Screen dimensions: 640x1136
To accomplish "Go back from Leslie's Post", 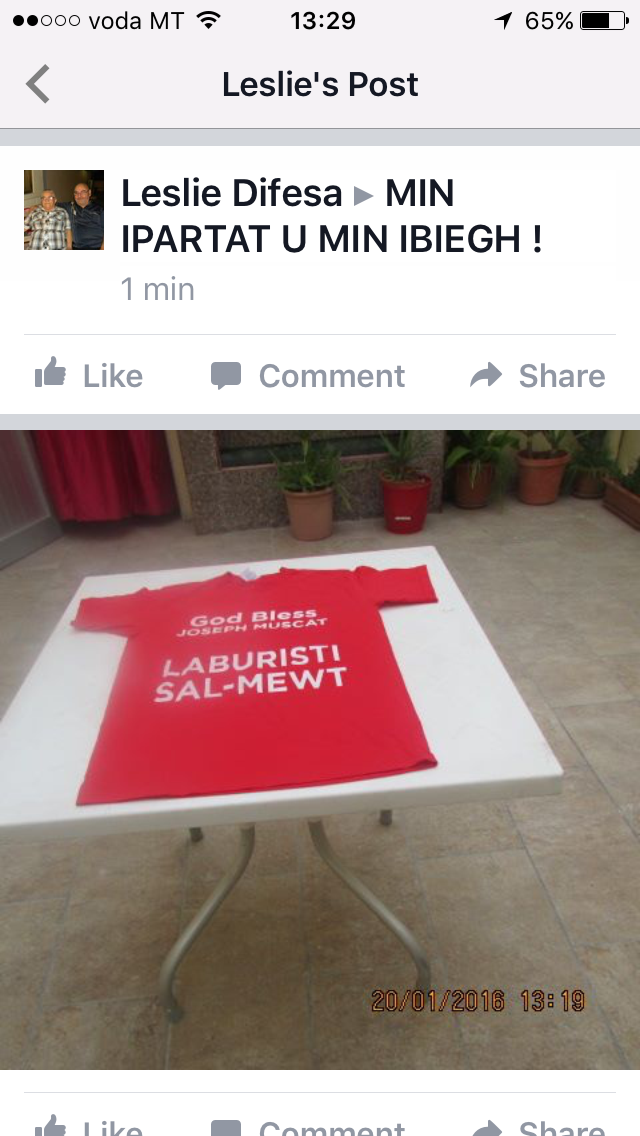I will [x=38, y=84].
